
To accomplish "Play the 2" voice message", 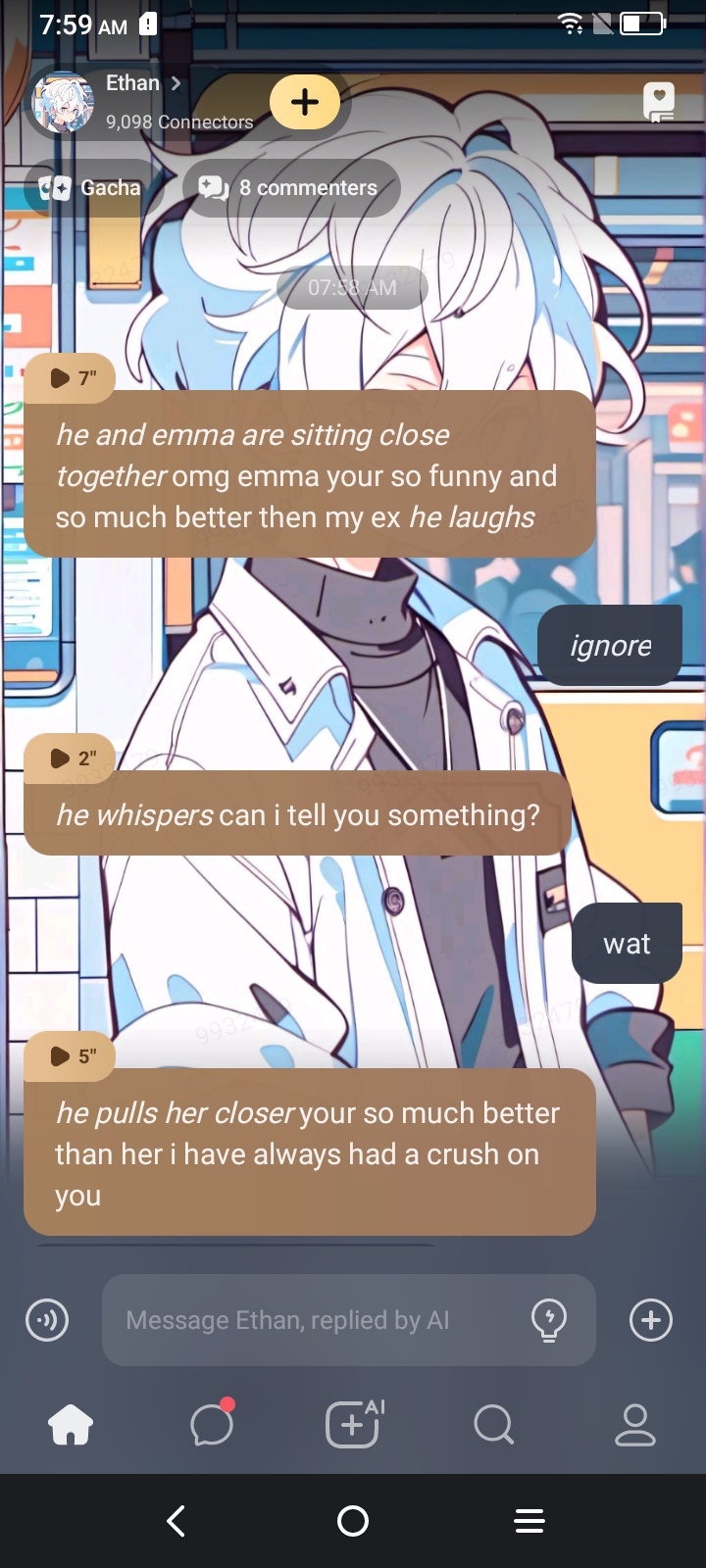I will (x=71, y=759).
